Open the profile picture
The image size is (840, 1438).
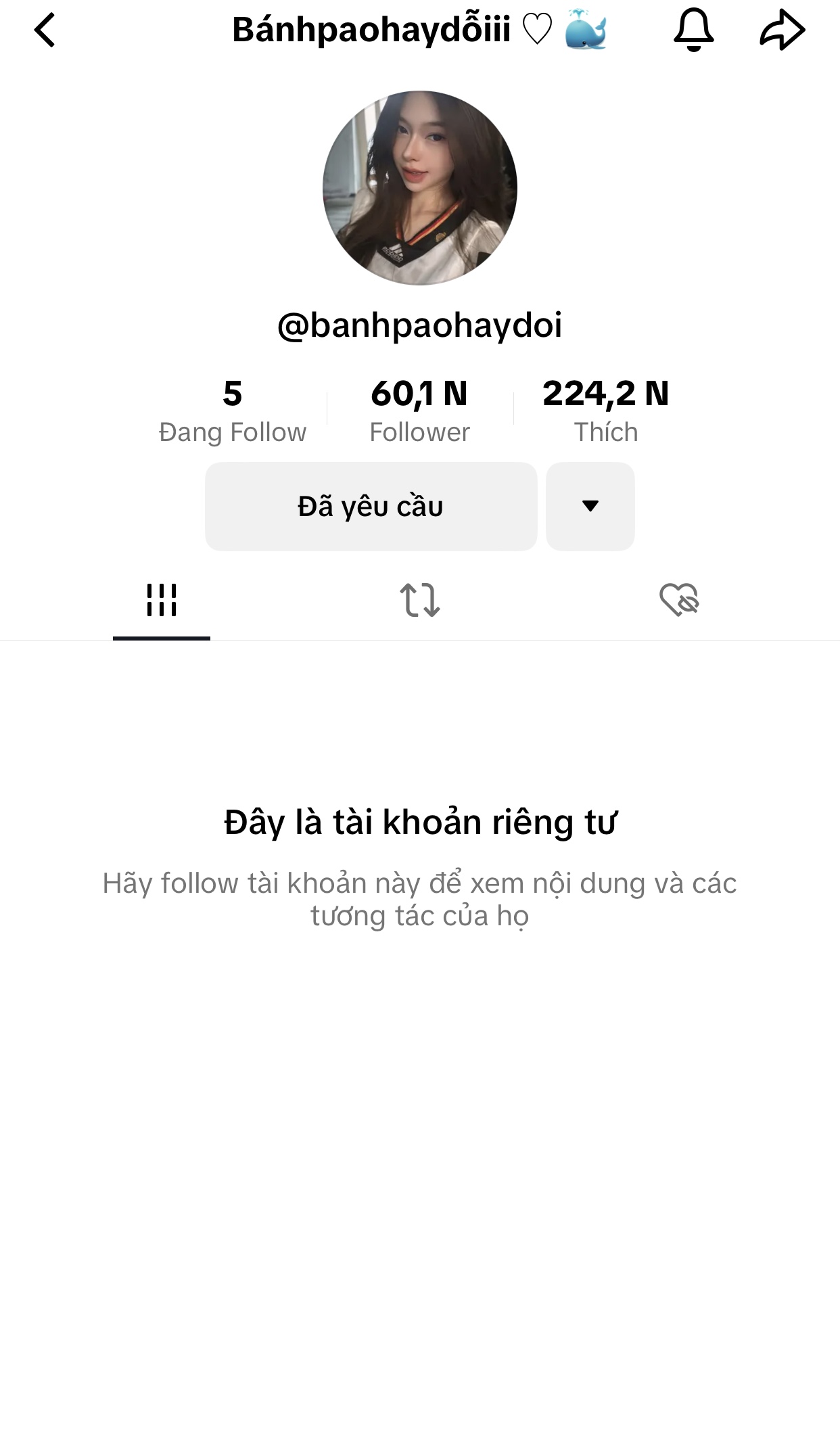(420, 188)
